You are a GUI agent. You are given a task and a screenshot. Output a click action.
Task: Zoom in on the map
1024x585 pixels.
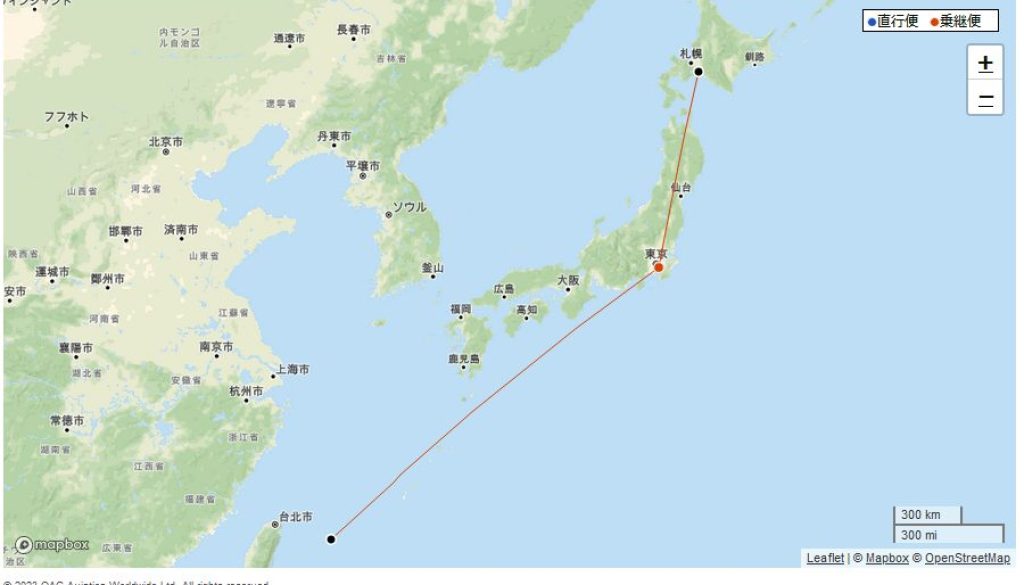985,63
